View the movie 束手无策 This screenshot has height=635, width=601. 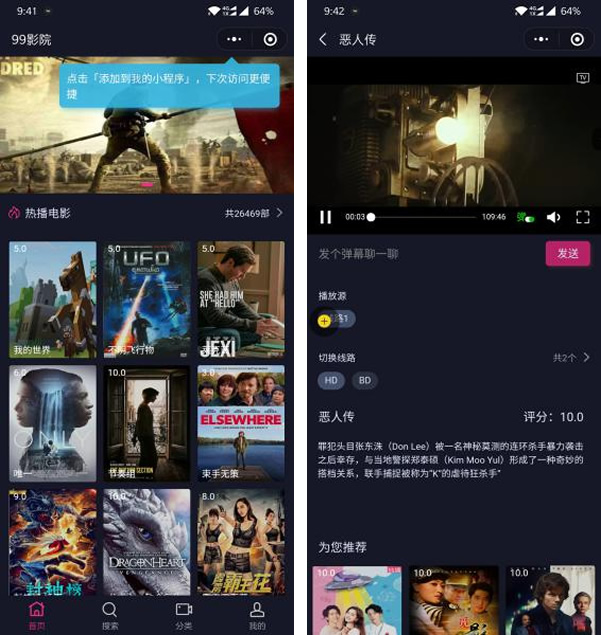241,423
